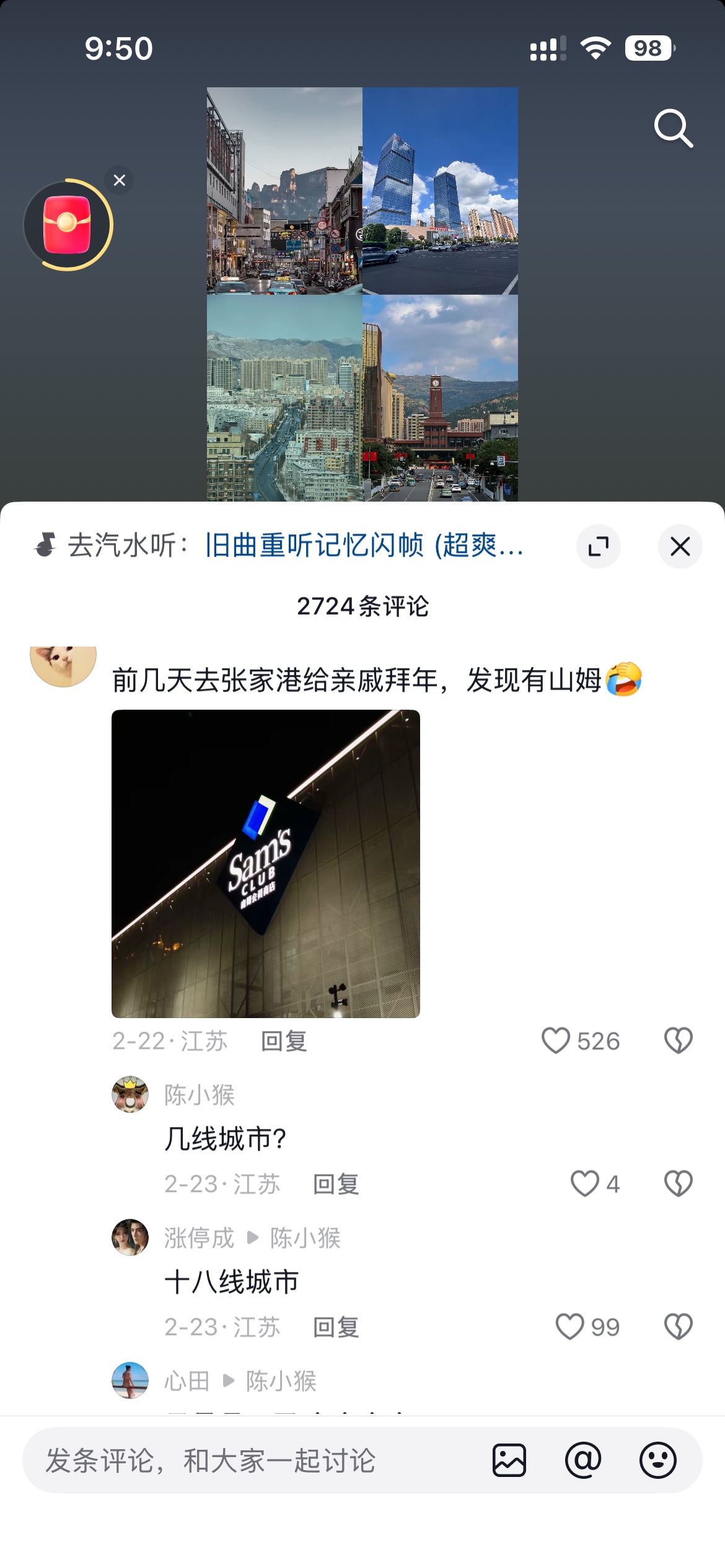Attach an image to your comment
This screenshot has height=1568, width=725.
pos(509,1460)
